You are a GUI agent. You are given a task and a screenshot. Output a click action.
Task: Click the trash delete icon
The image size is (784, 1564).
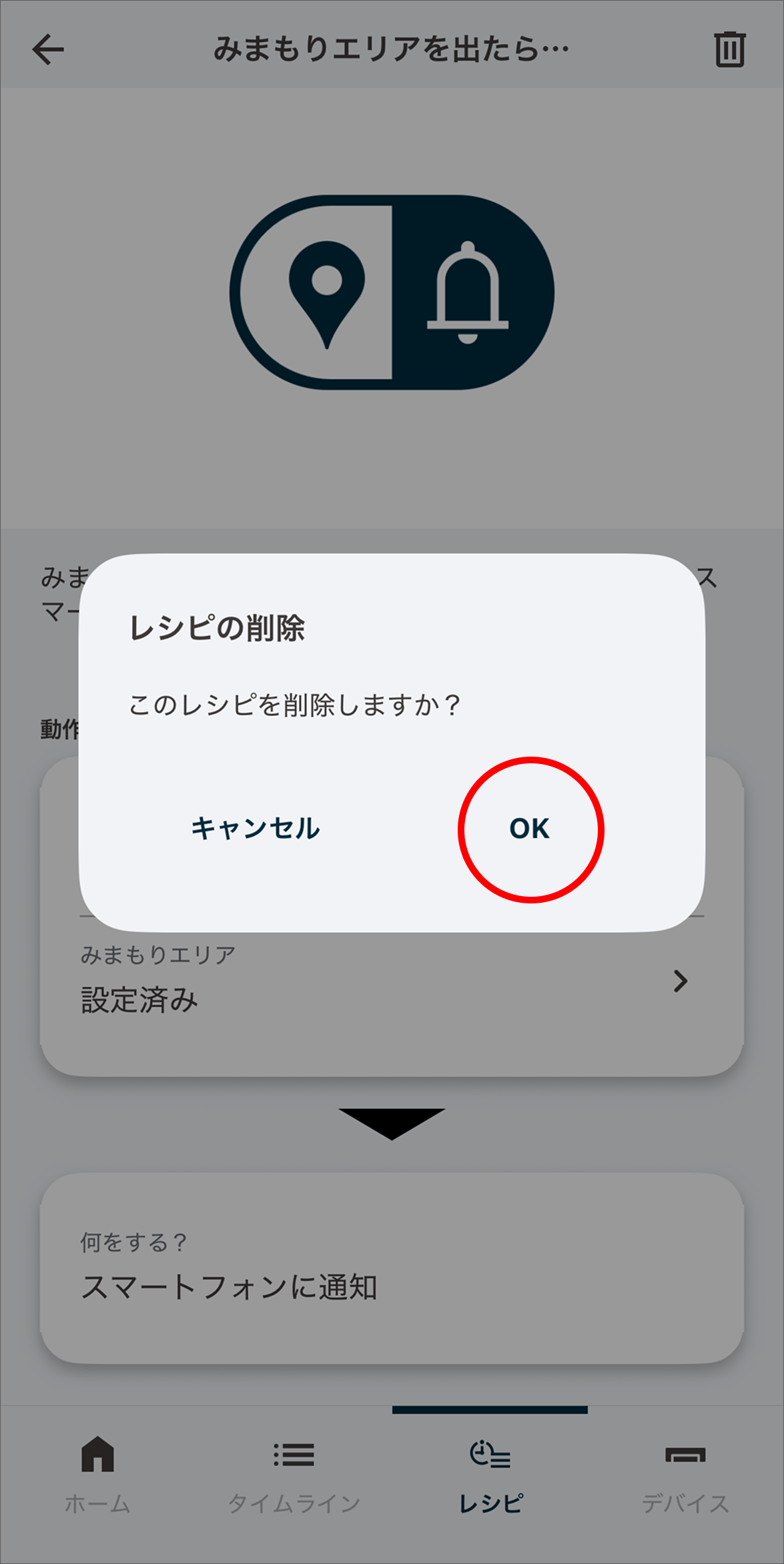pyautogui.click(x=730, y=49)
